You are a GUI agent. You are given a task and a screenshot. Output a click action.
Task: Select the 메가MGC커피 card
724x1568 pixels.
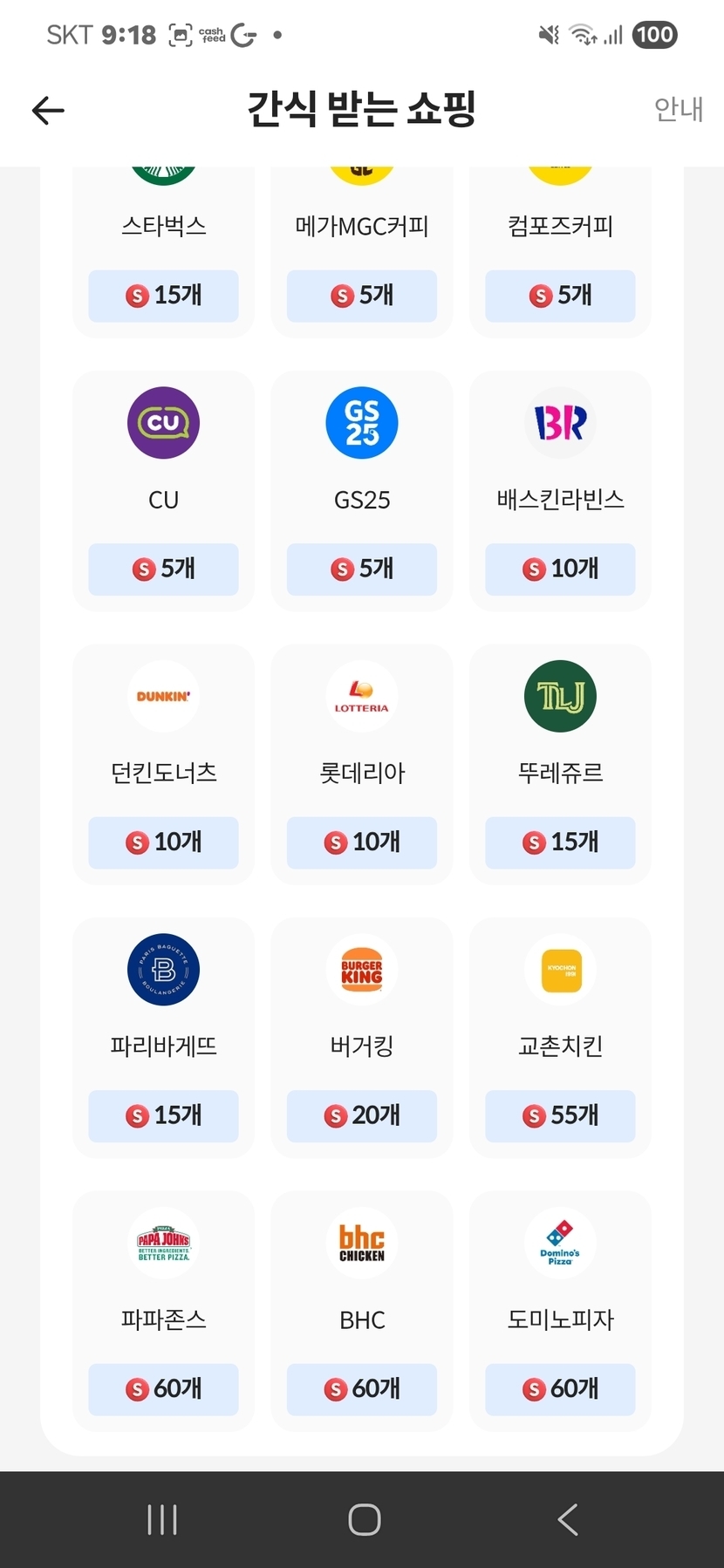click(x=362, y=251)
